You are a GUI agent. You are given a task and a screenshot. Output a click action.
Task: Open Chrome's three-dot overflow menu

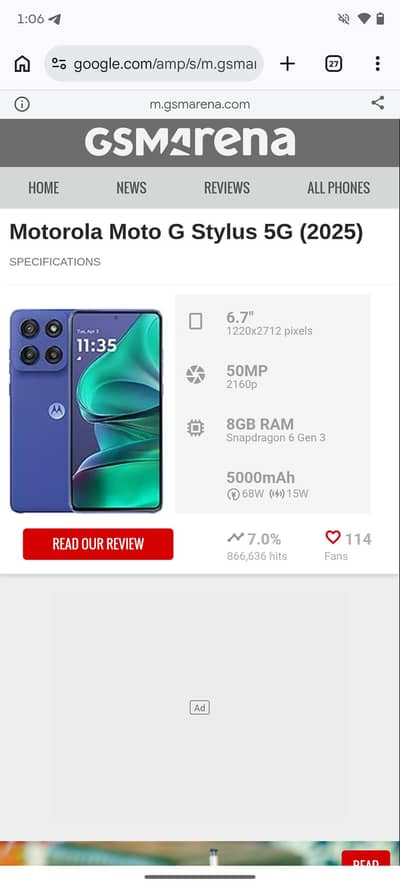(377, 64)
